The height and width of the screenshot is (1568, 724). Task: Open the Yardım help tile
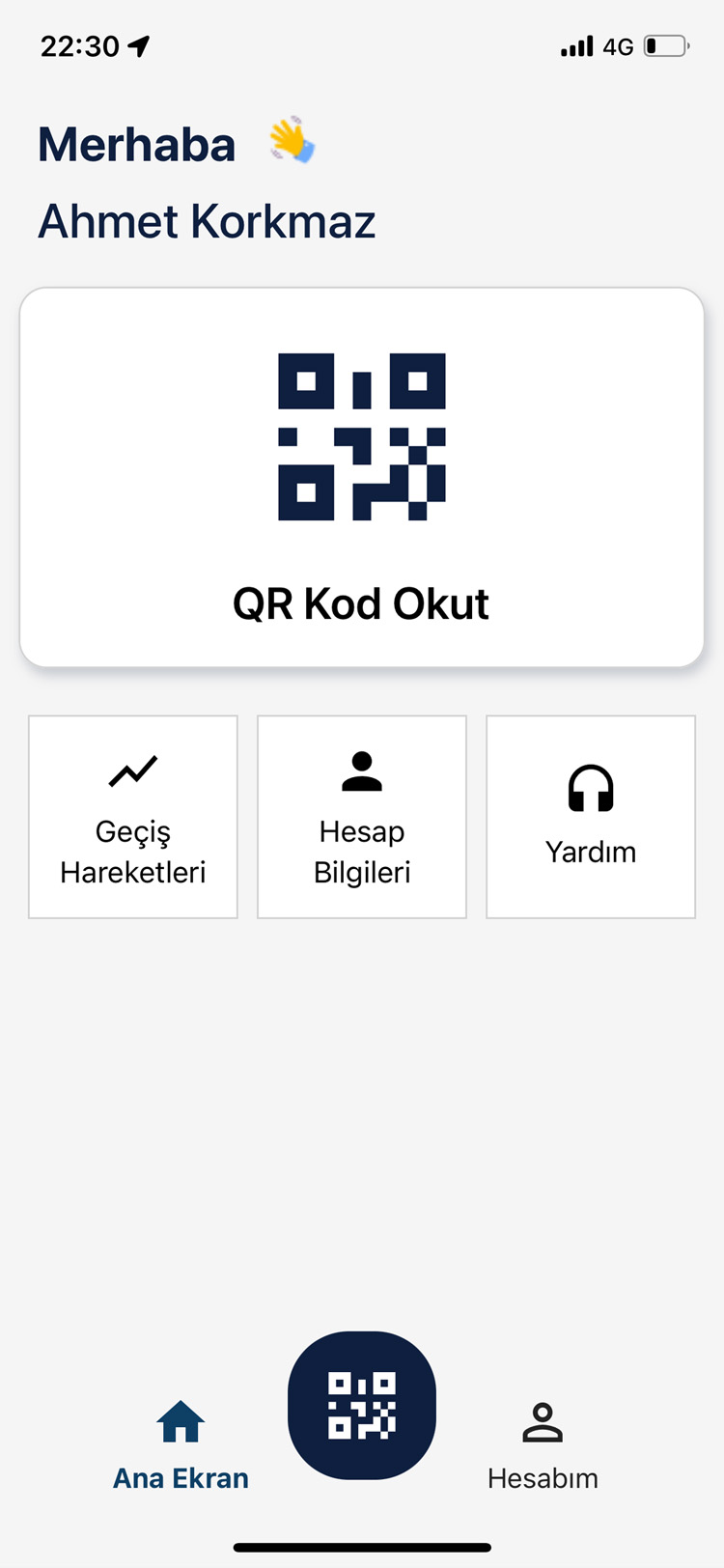[591, 817]
